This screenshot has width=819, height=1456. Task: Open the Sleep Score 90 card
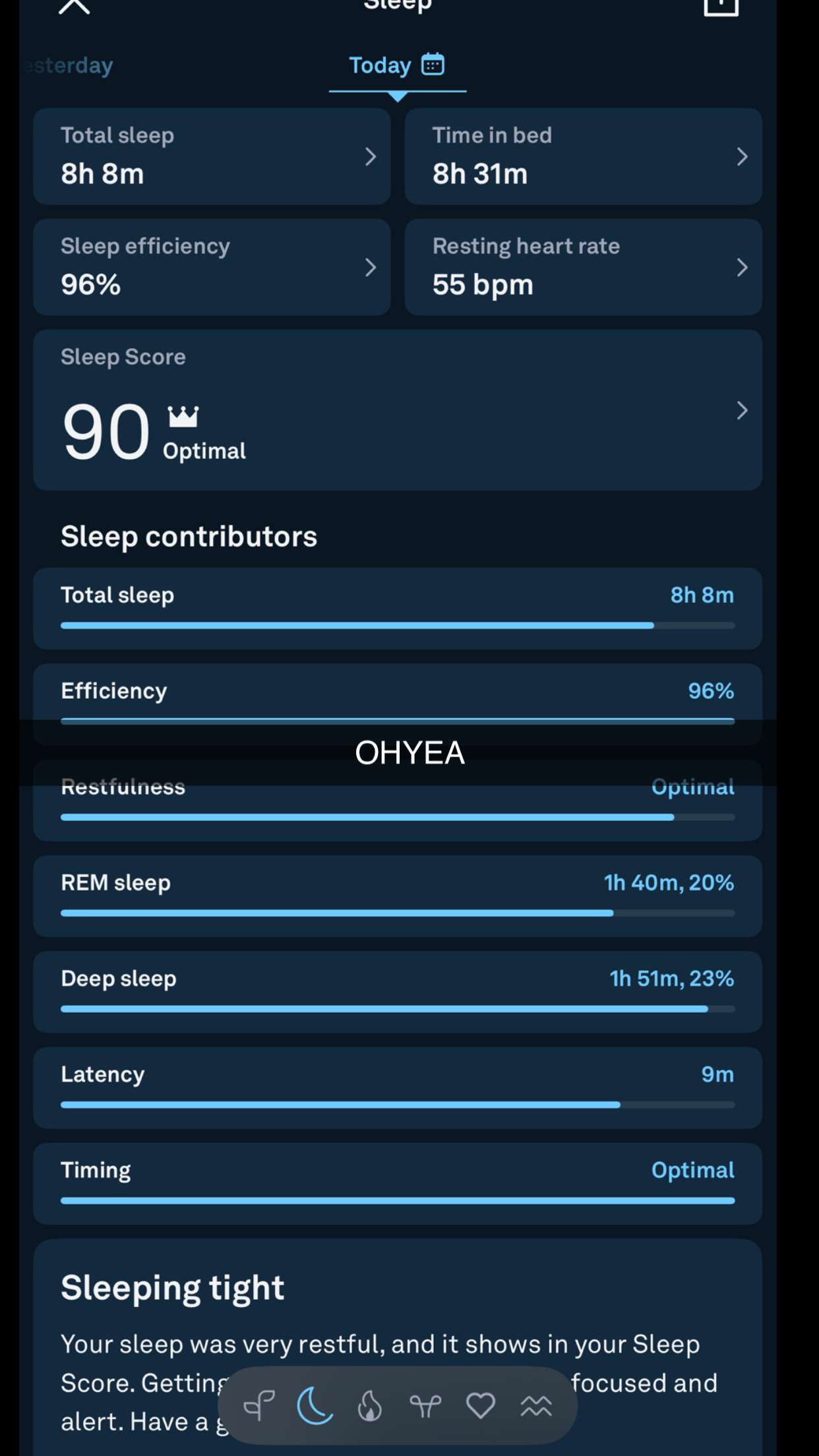(x=398, y=410)
